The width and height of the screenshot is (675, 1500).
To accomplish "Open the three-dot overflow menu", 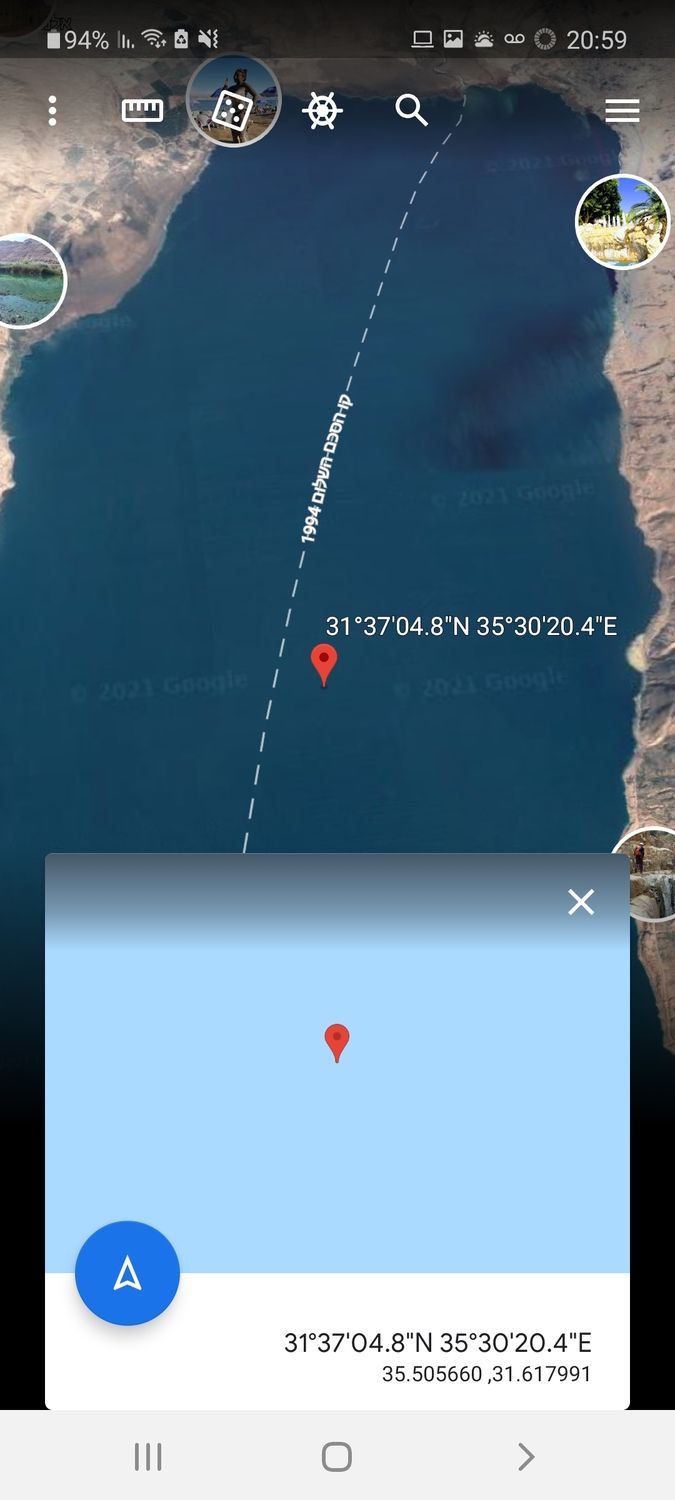I will coord(53,110).
